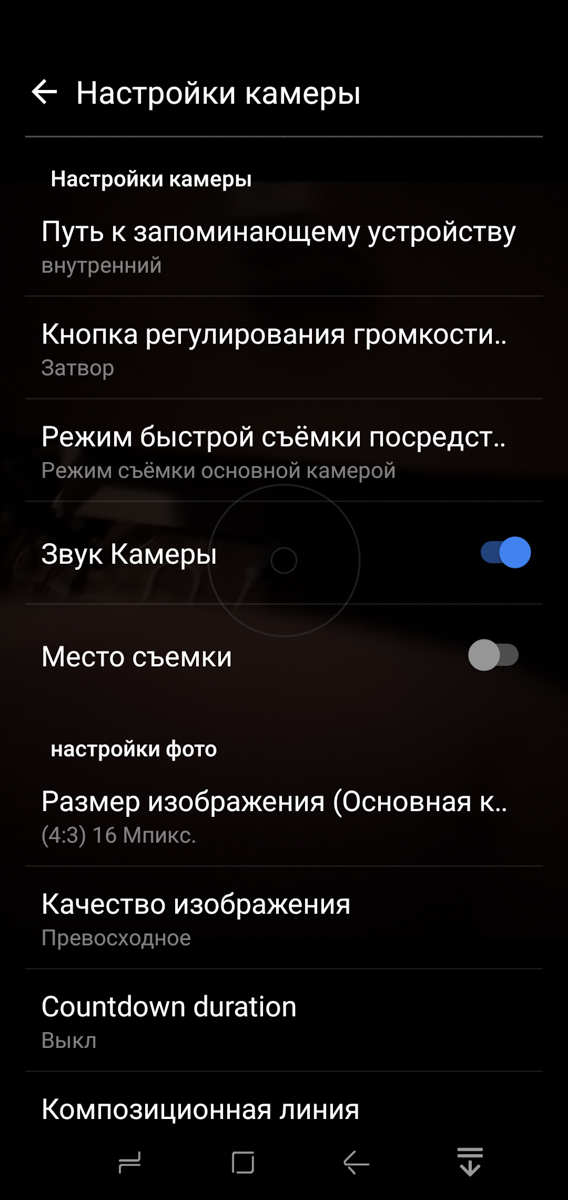Tap the system home button

[x=243, y=1162]
